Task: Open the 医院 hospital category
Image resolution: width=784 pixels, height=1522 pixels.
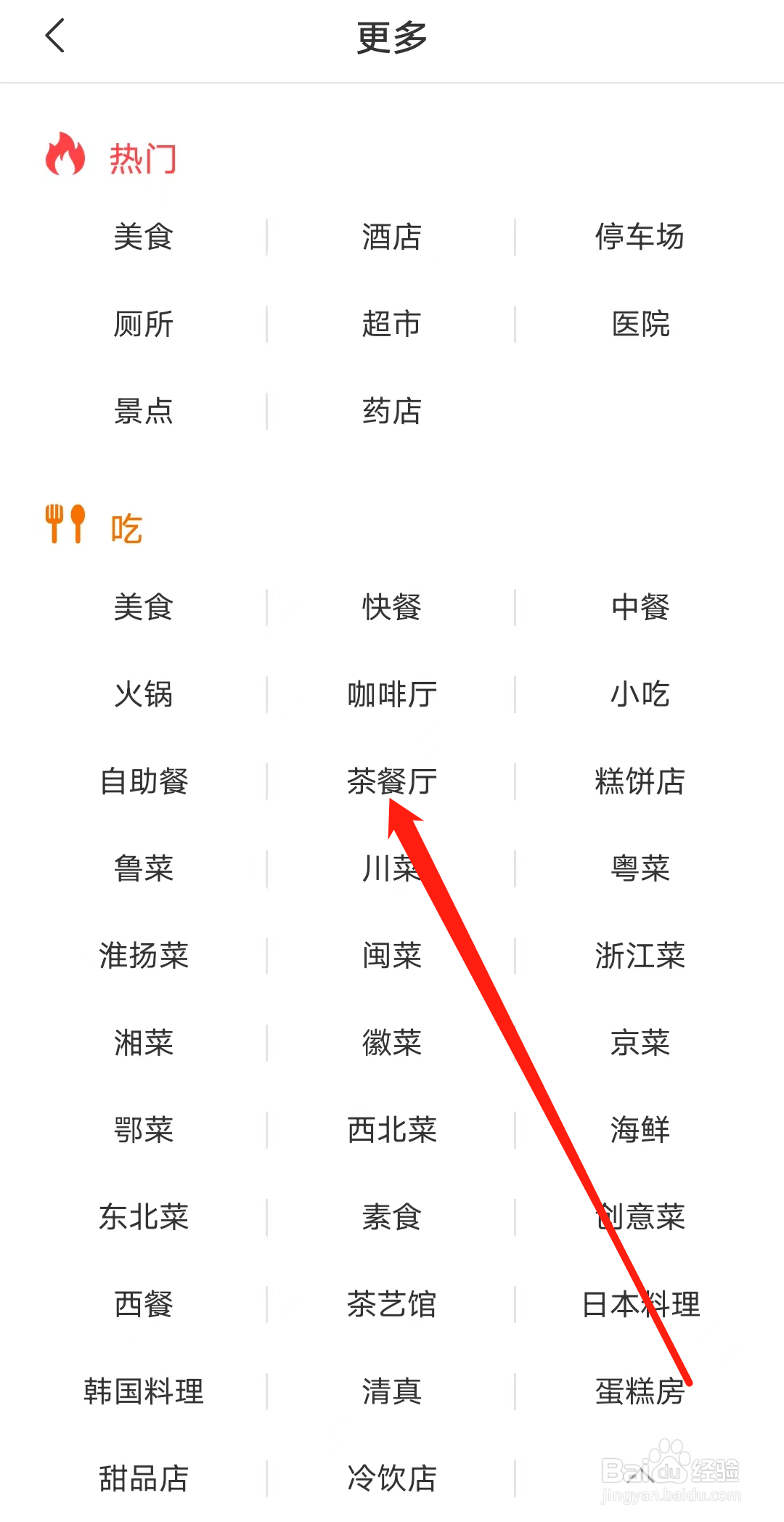Action: coord(639,325)
